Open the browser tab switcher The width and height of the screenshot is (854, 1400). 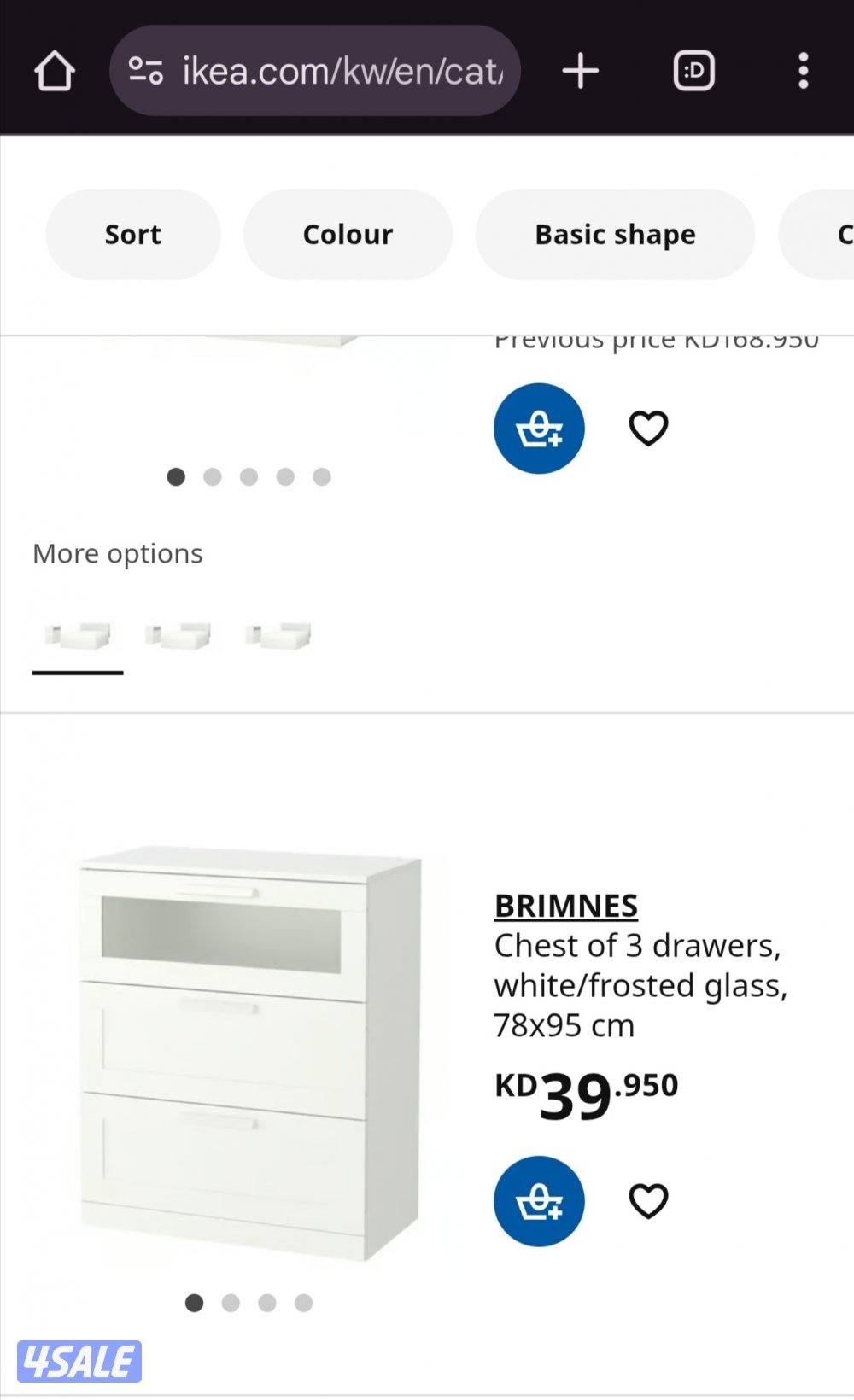pyautogui.click(x=694, y=70)
